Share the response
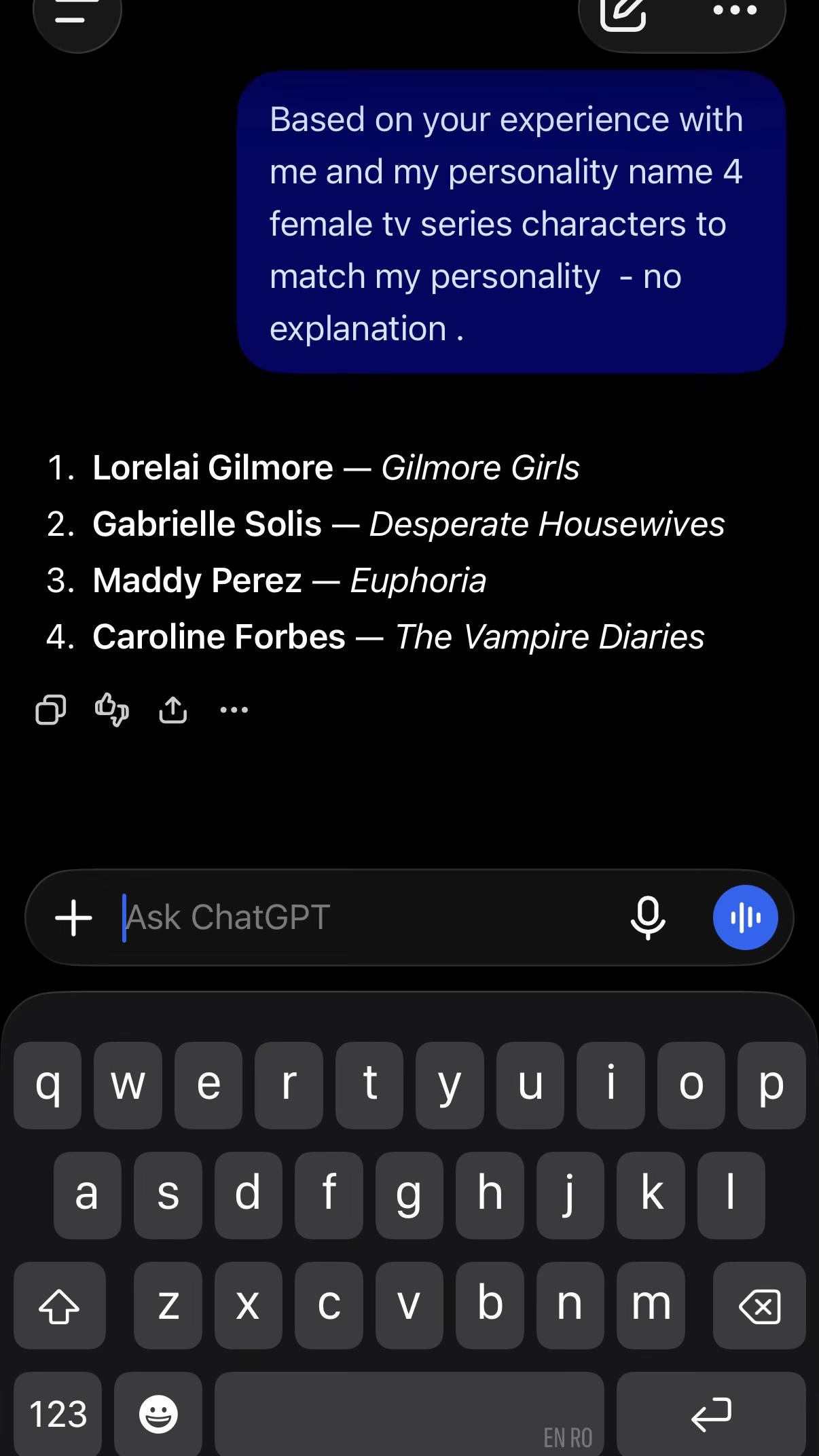Image resolution: width=819 pixels, height=1456 pixels. (173, 710)
